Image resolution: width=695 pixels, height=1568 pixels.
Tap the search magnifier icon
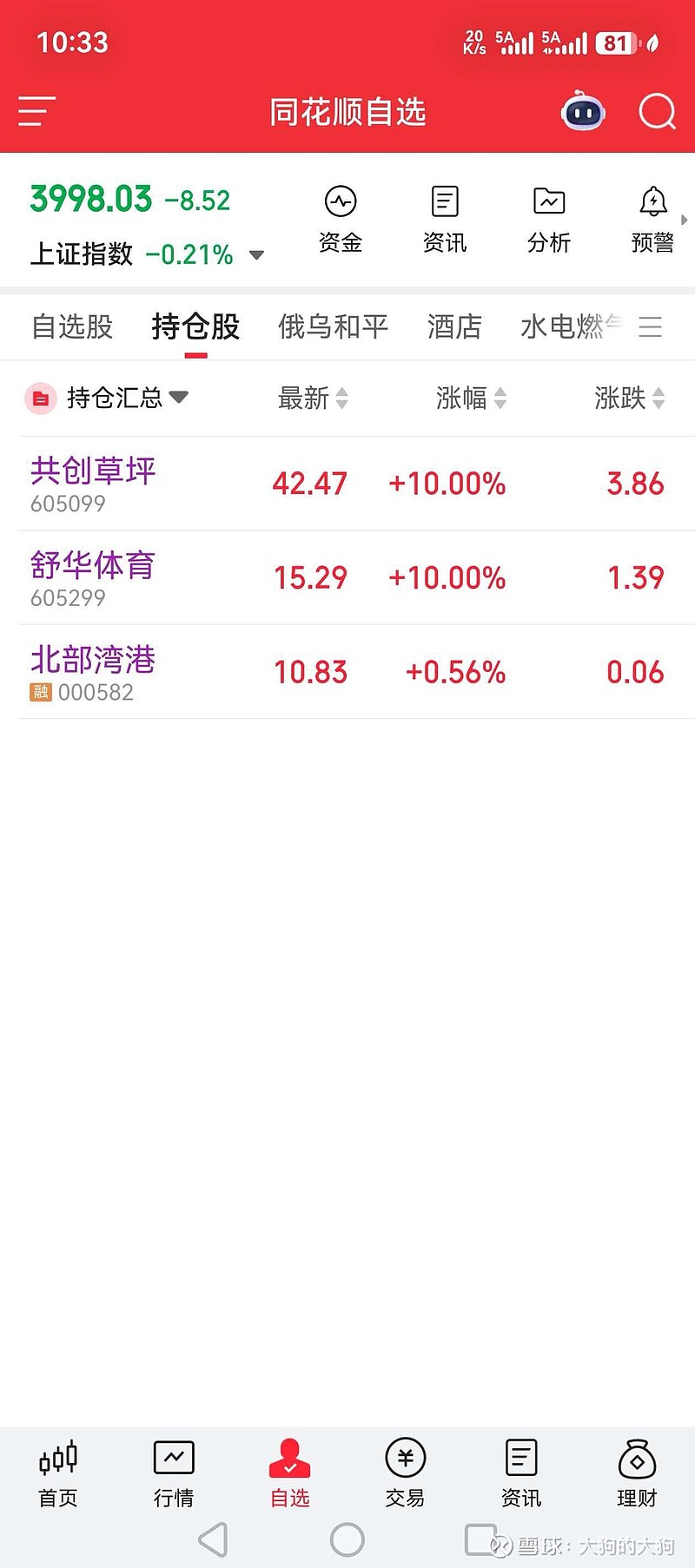[657, 112]
